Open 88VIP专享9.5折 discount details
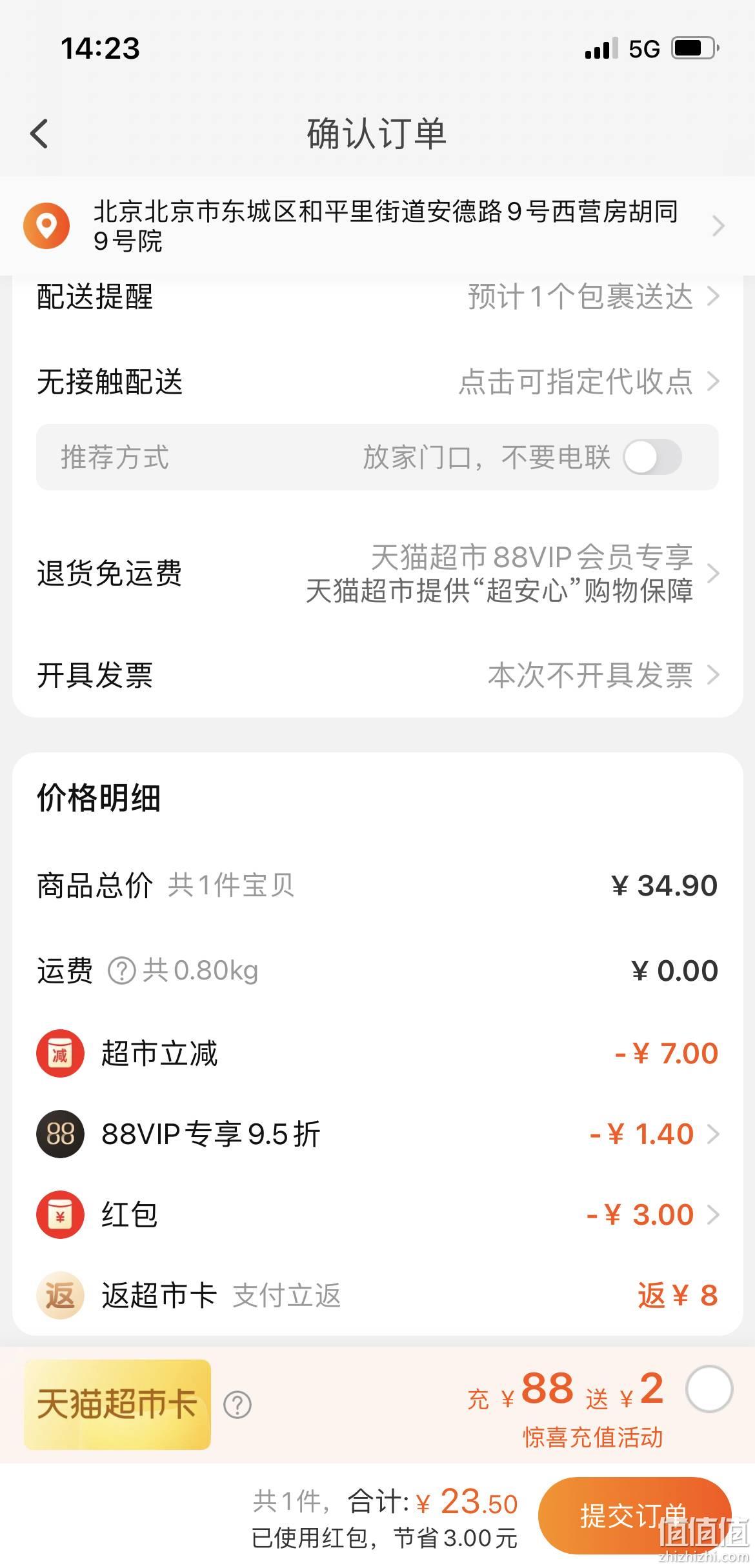Screen dimensions: 755x1568 377,1134
